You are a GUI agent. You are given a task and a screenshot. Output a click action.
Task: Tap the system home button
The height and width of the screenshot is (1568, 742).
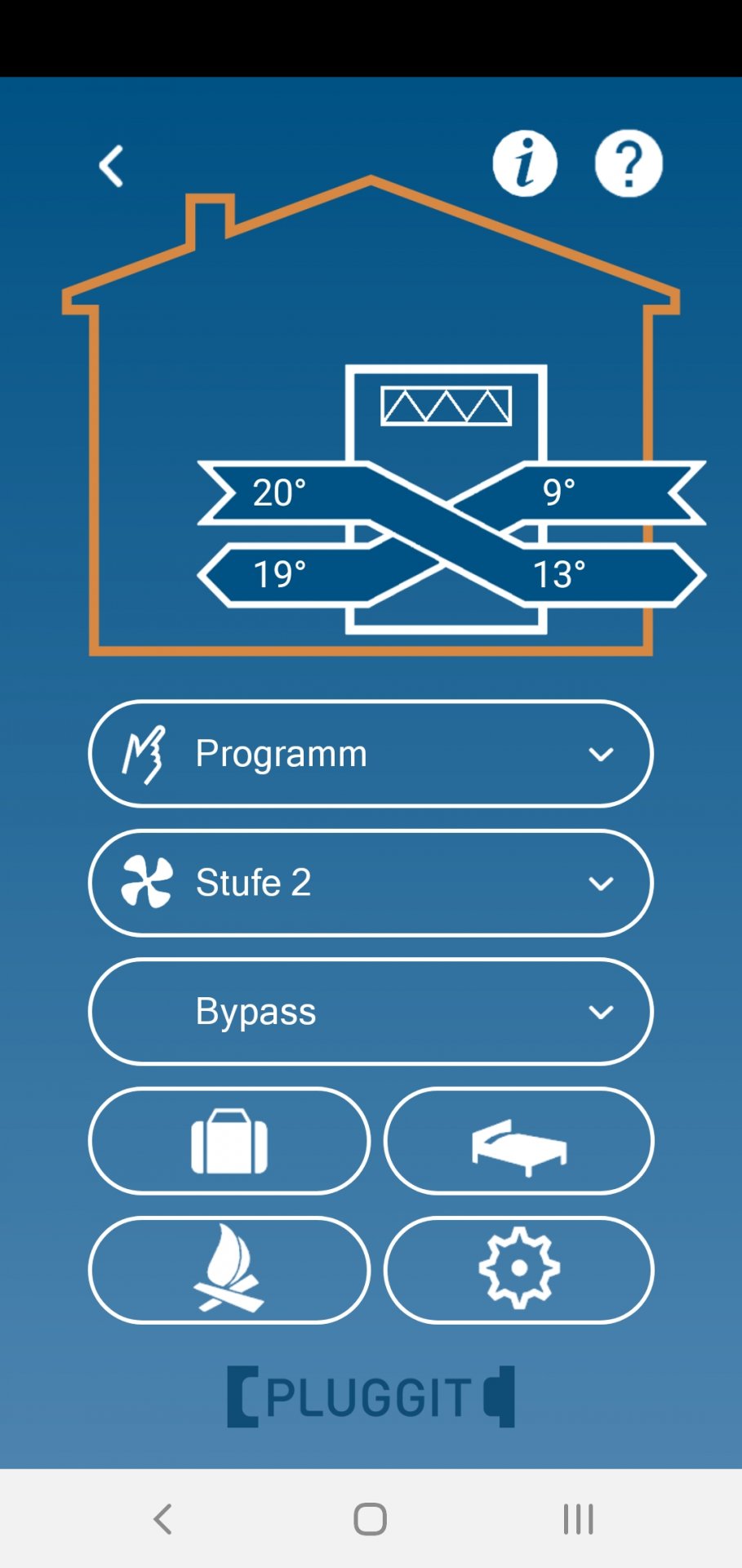(x=370, y=1519)
